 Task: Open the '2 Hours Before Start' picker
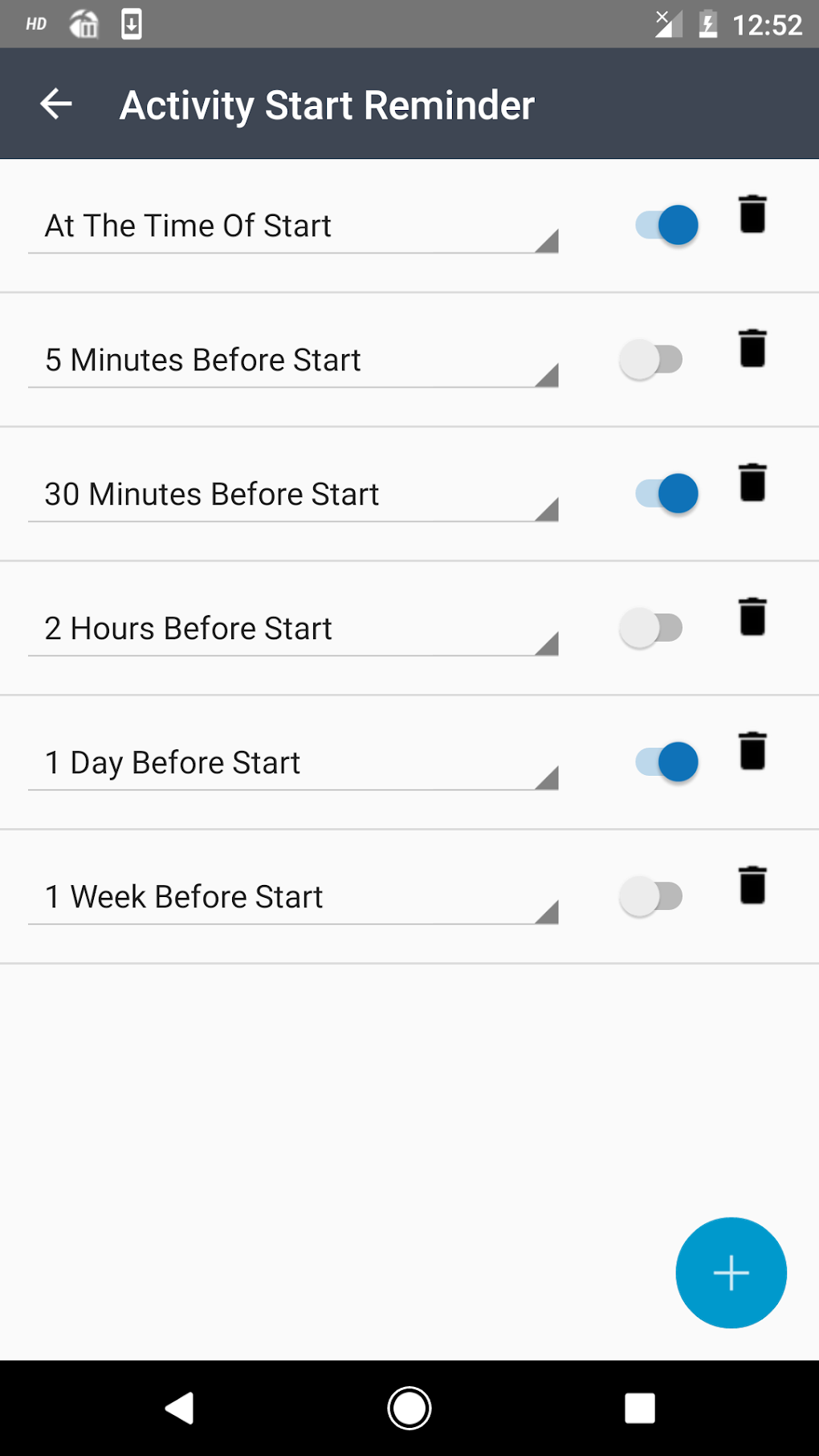(x=293, y=629)
